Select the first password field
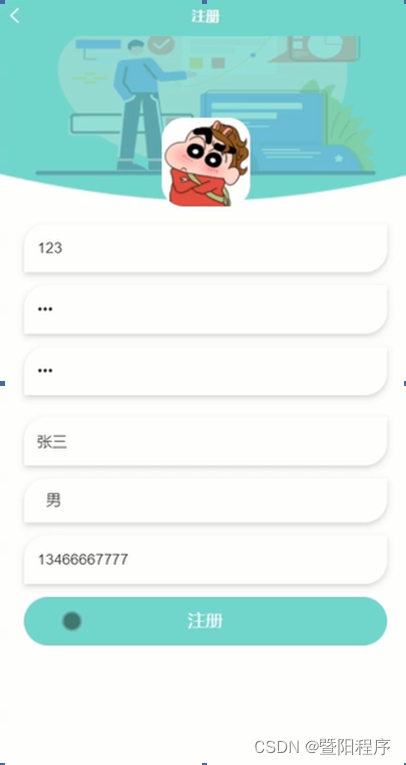Screen dimensions: 406x765 pos(205,309)
